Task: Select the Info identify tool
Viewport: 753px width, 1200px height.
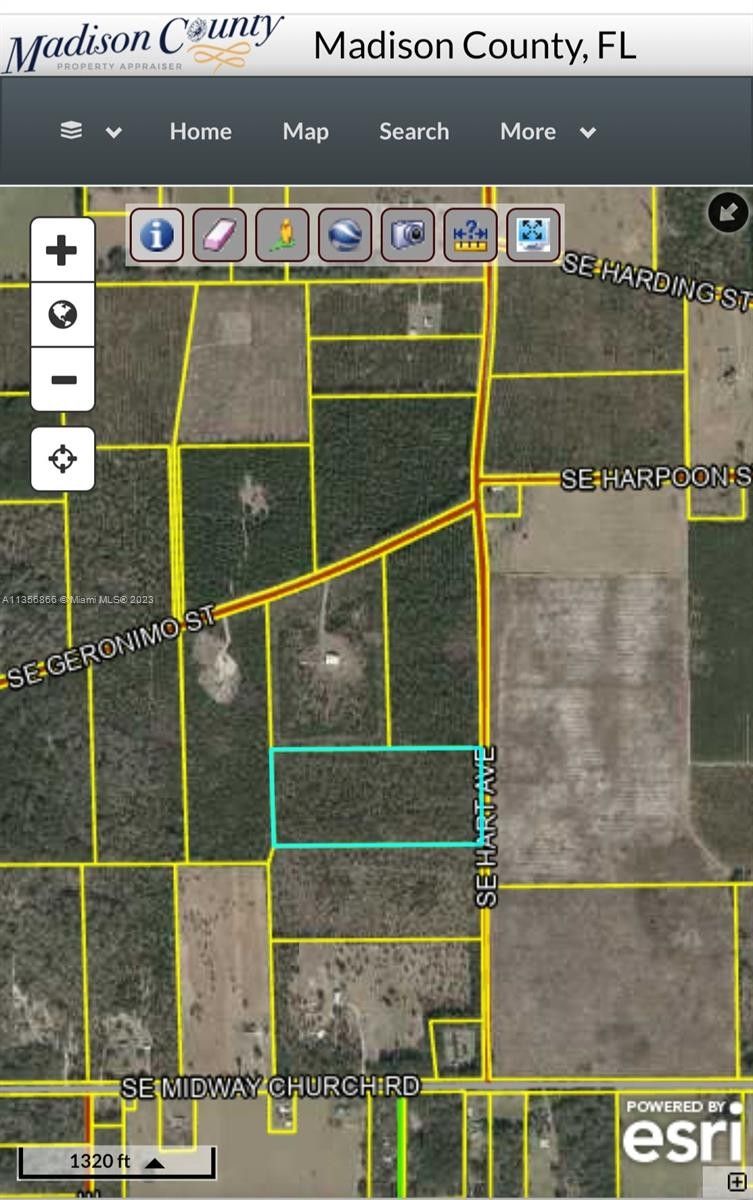Action: pos(156,234)
